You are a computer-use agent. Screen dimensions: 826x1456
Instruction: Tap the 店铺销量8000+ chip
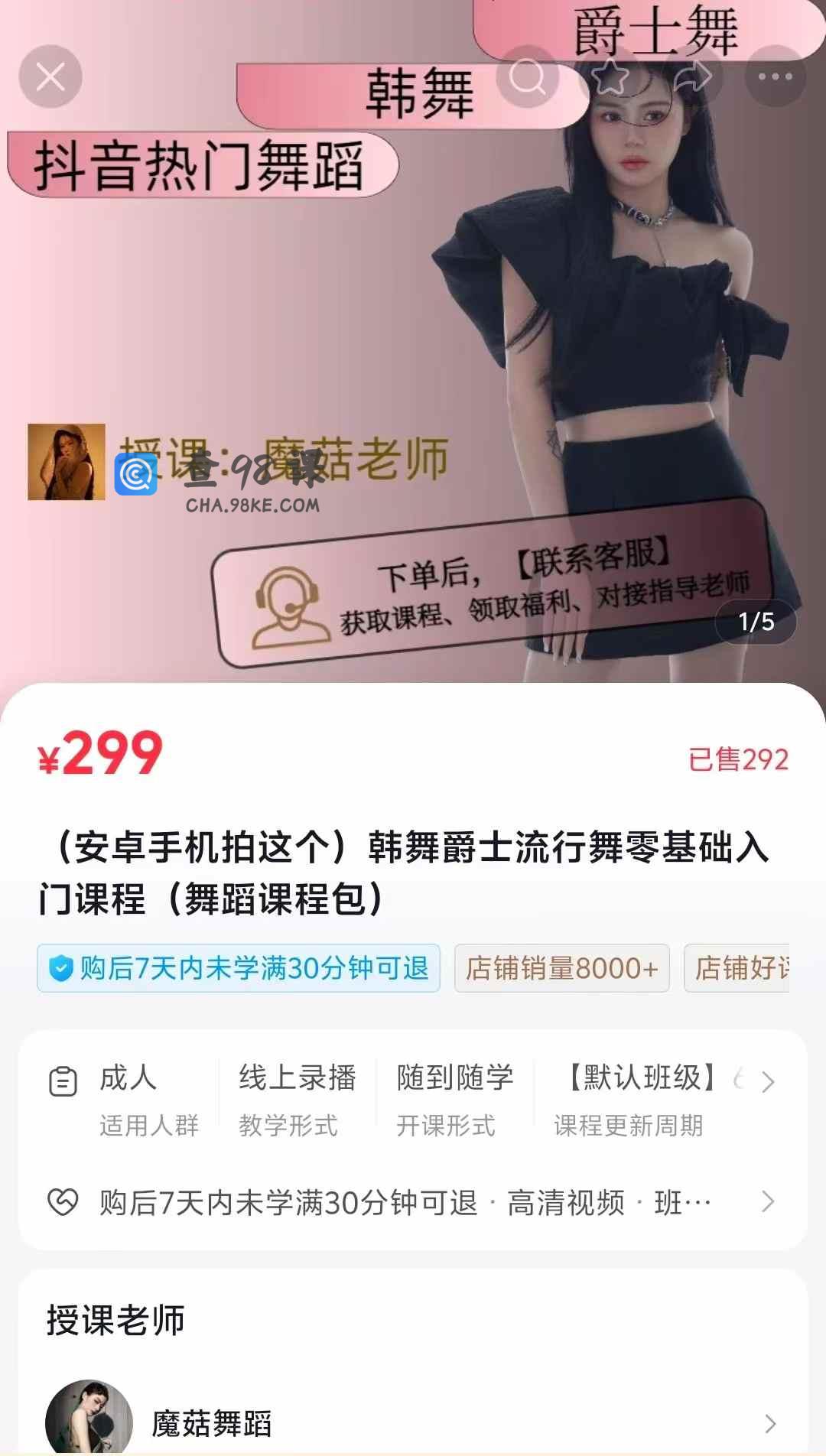(x=561, y=968)
